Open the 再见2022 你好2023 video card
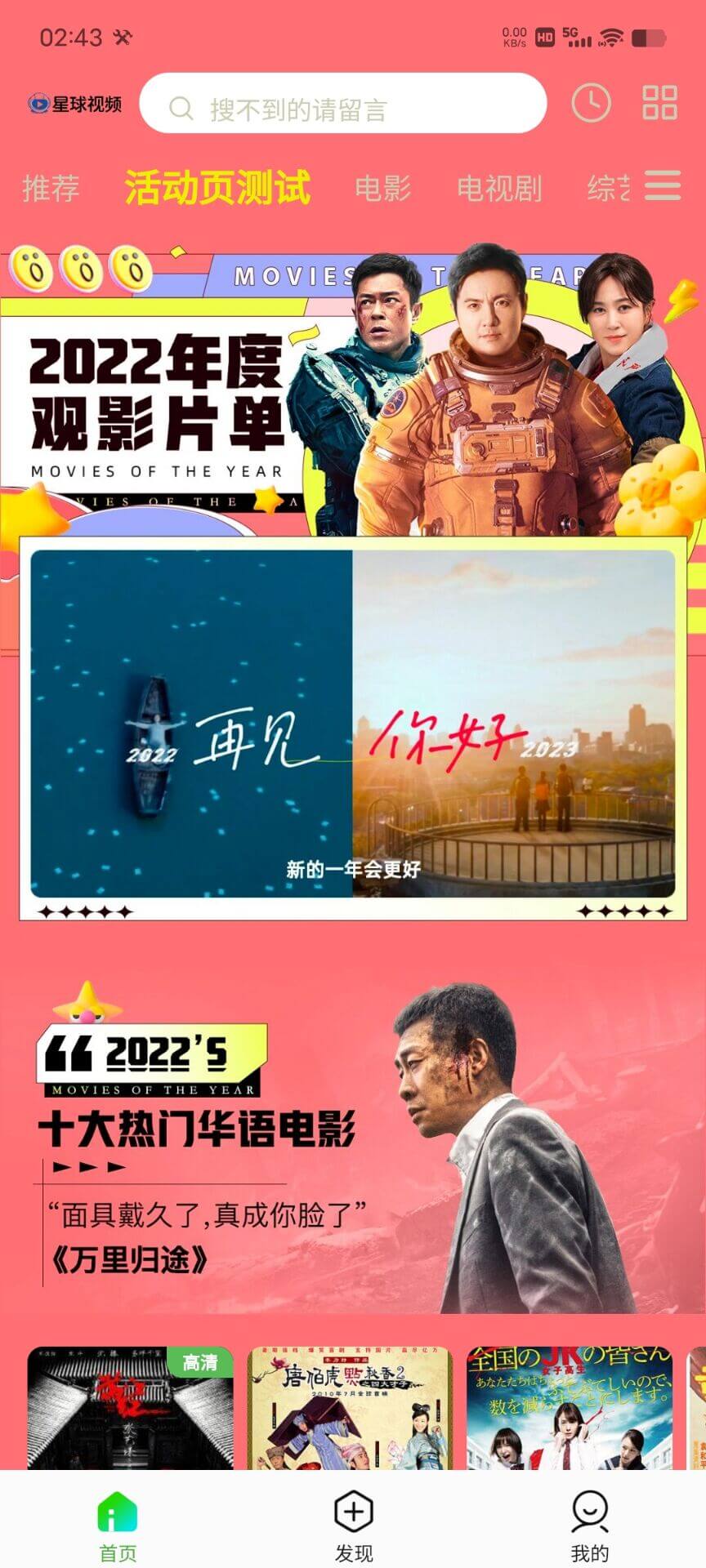 tap(353, 724)
